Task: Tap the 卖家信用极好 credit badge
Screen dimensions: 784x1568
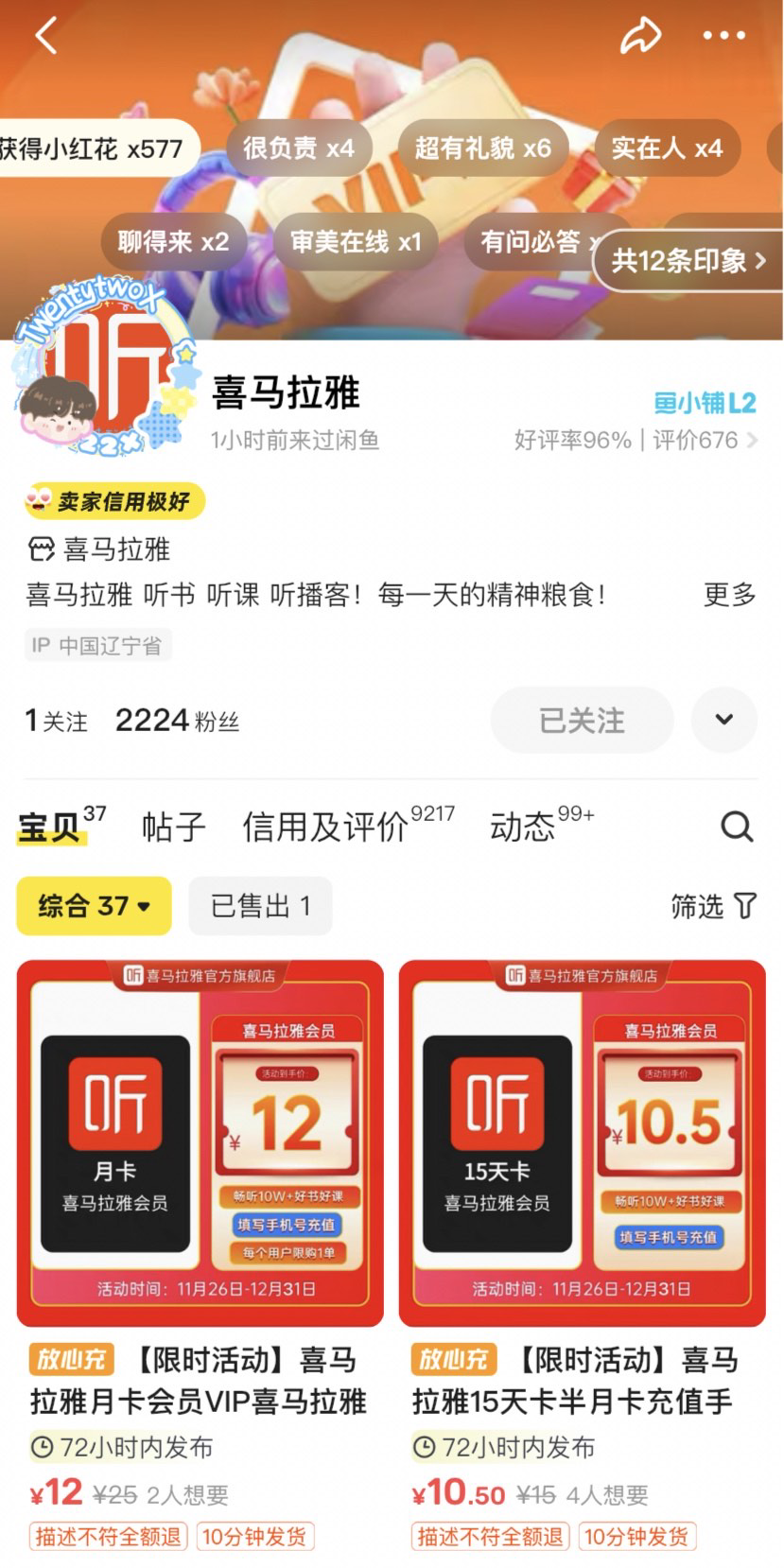Action: click(x=111, y=501)
